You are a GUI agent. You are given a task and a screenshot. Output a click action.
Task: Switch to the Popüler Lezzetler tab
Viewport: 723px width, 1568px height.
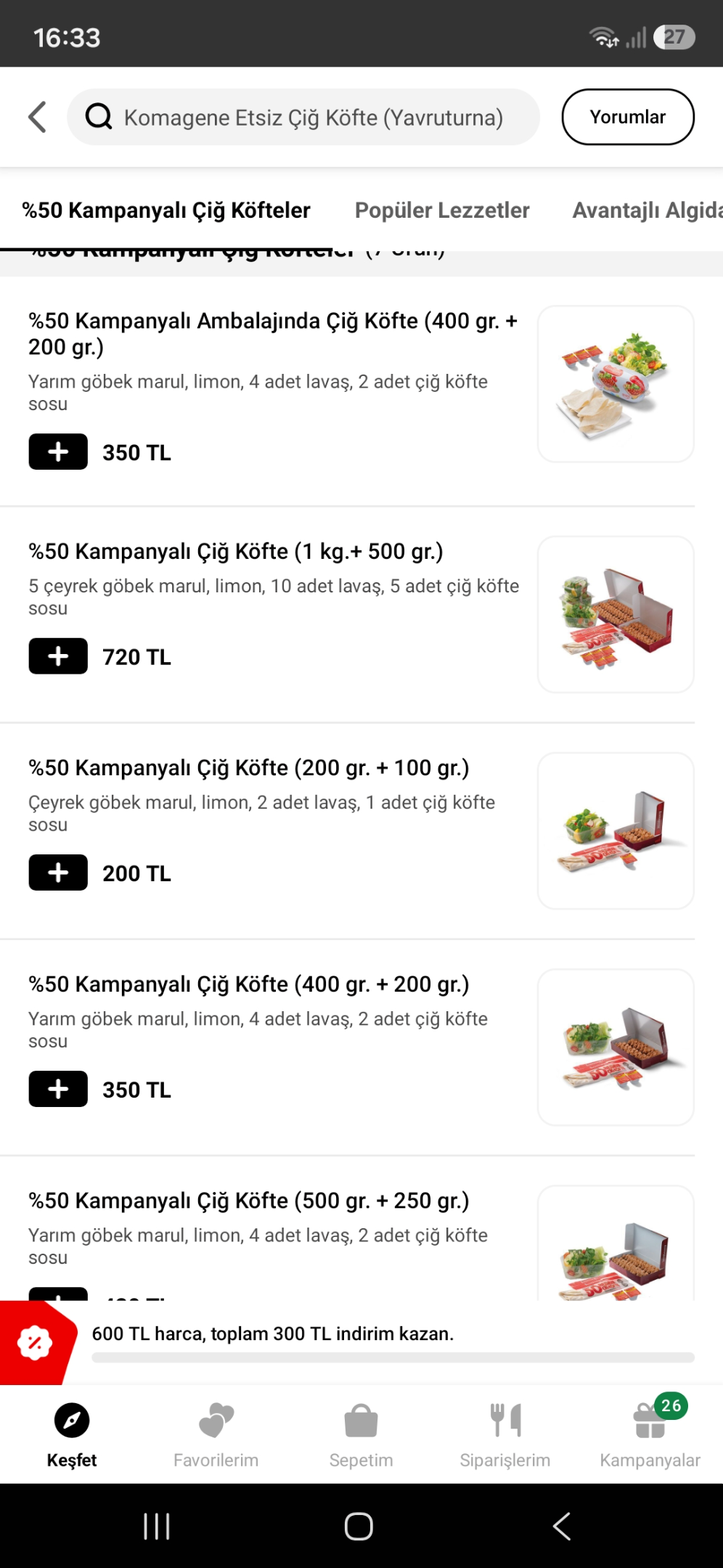coord(442,211)
